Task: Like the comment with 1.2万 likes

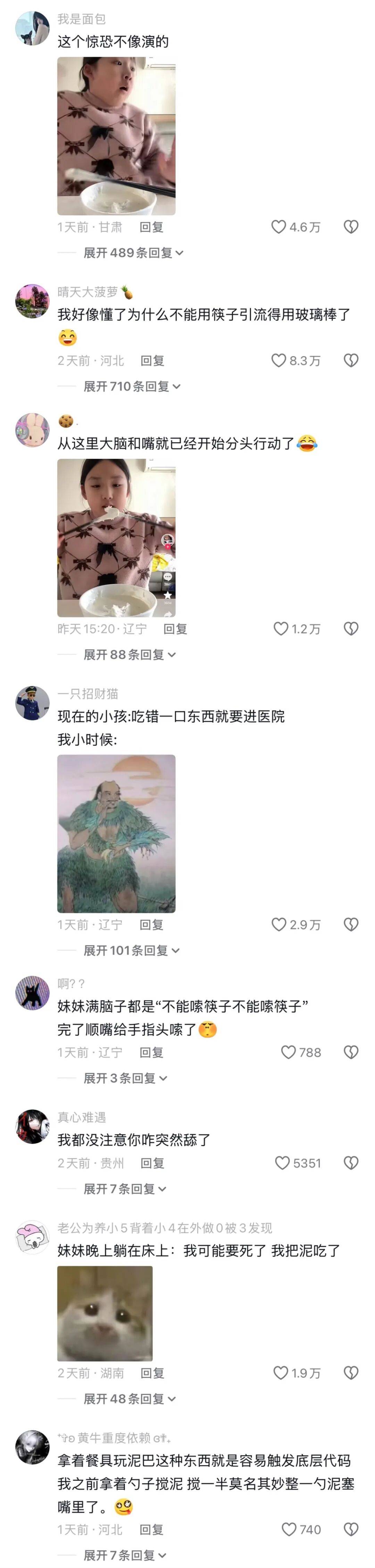Action: (x=281, y=629)
